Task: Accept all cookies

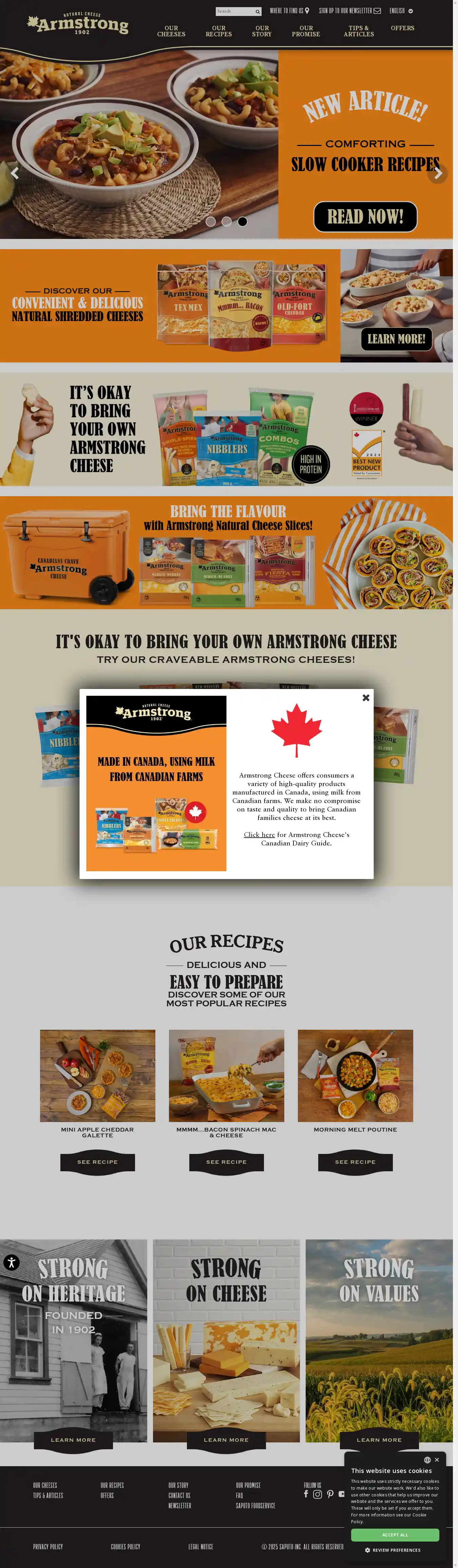Action: [x=395, y=1534]
